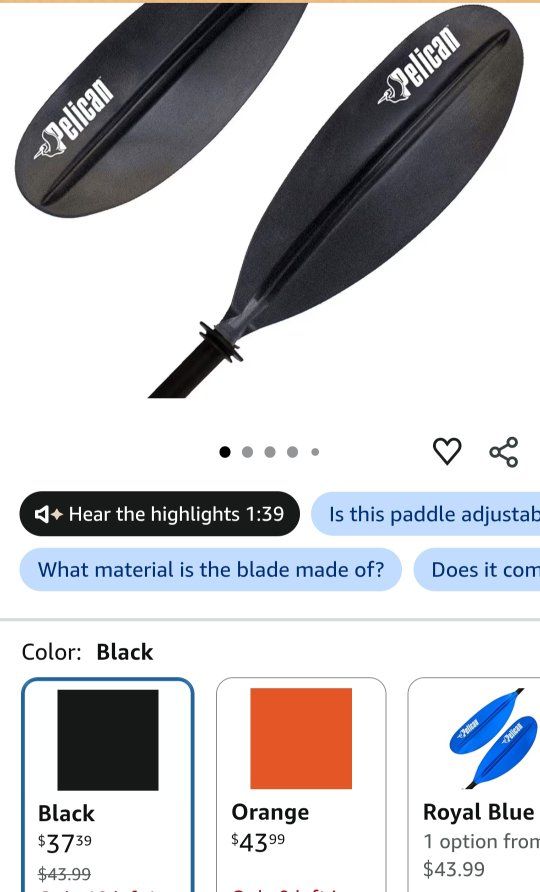Pick the Royal Blue color option
540x892 pixels.
coord(475,785)
